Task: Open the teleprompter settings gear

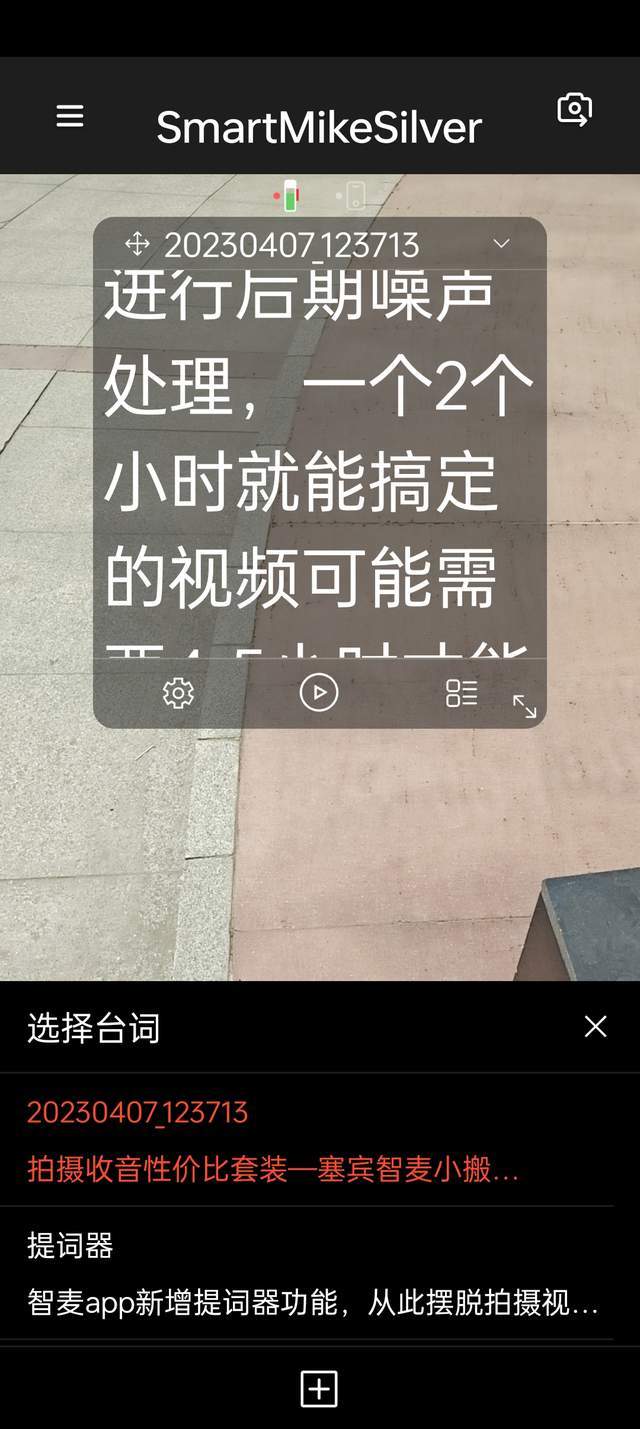Action: (x=178, y=692)
